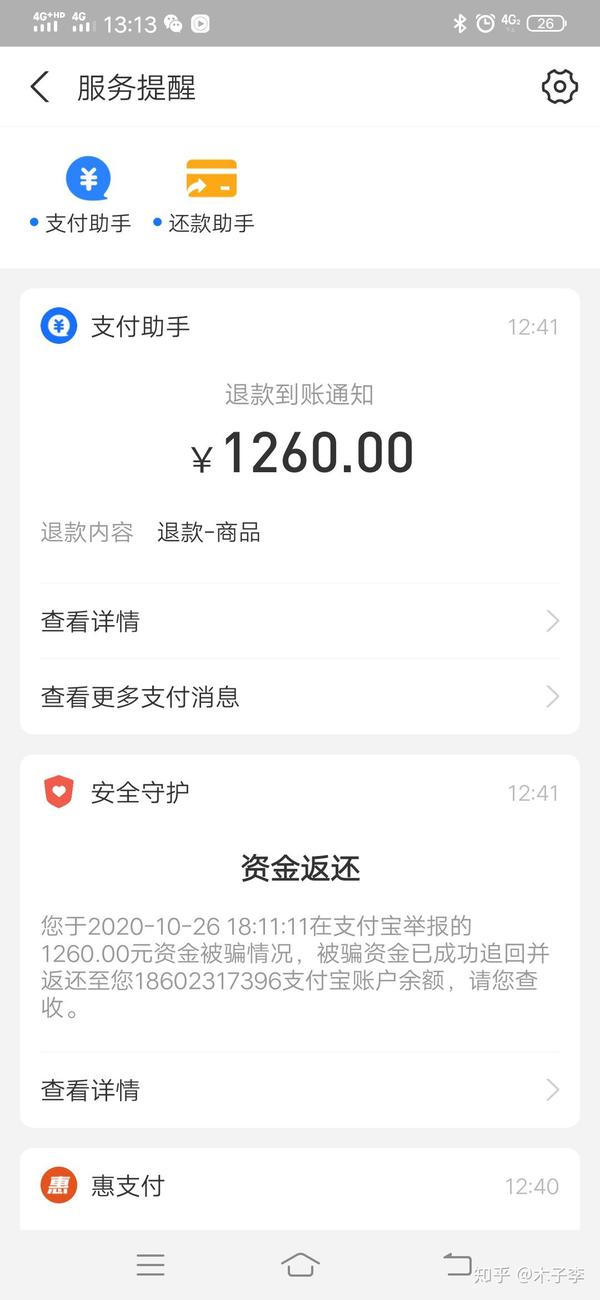Open the 惠支付 message card
The width and height of the screenshot is (600, 1300).
(x=300, y=1189)
